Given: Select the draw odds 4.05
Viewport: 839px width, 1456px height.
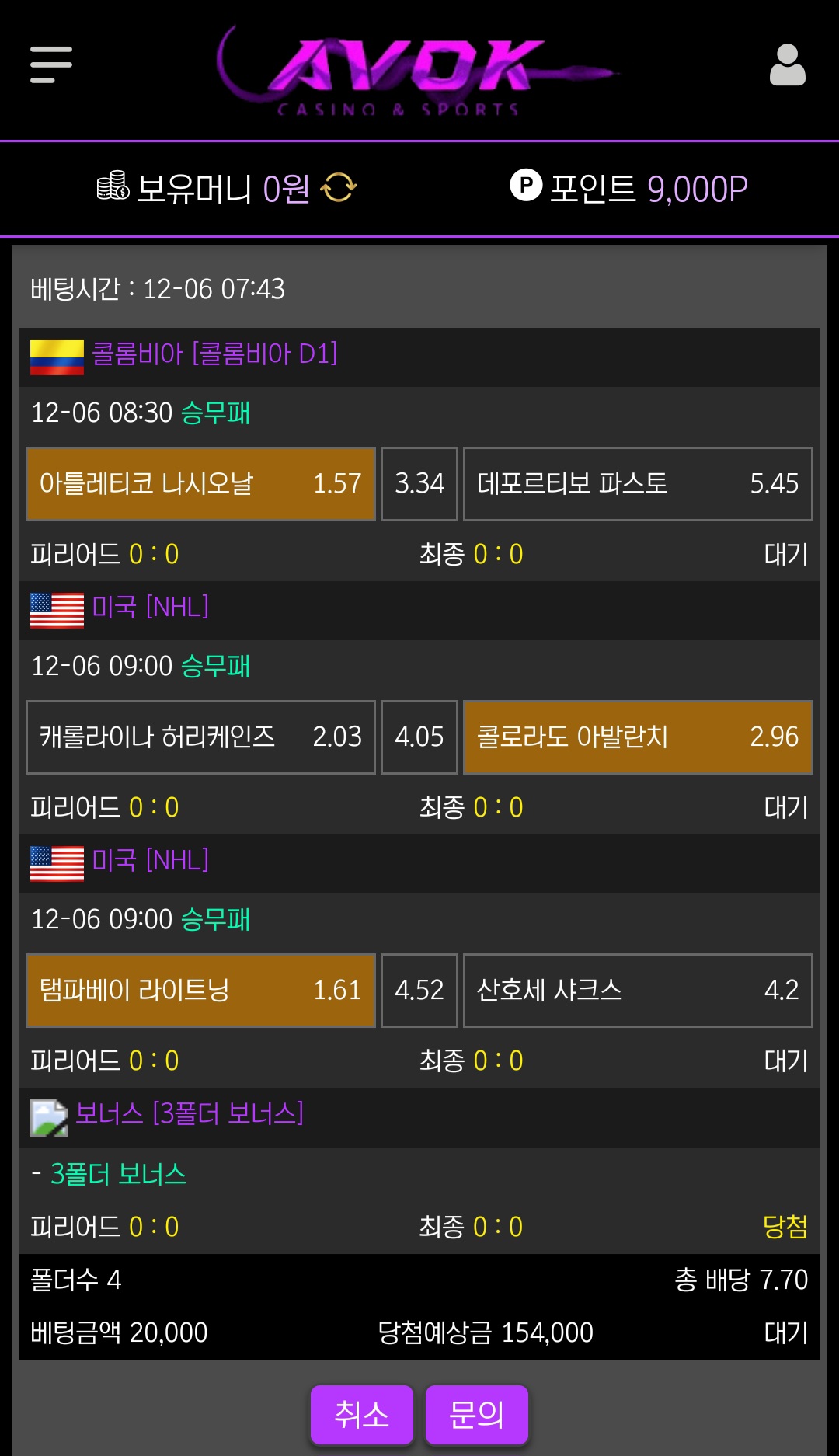Looking at the screenshot, I should [x=419, y=737].
